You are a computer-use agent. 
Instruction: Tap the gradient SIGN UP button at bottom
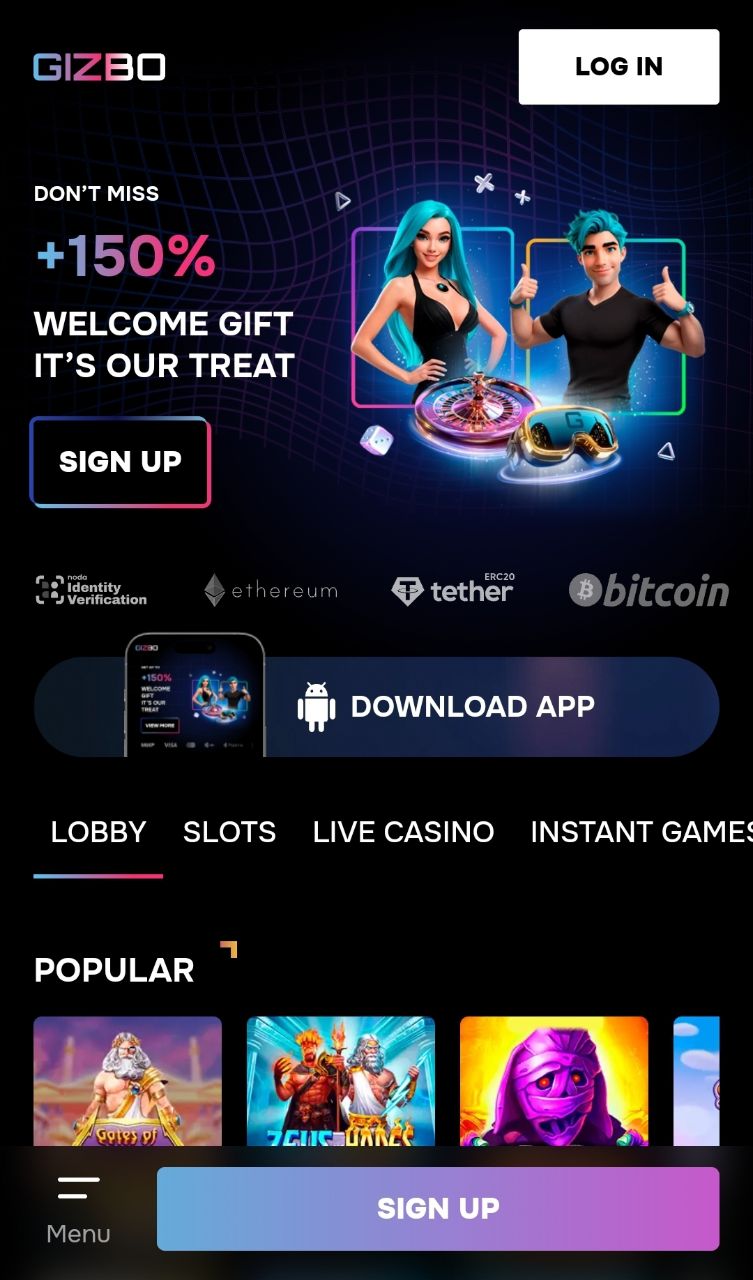pos(438,1208)
